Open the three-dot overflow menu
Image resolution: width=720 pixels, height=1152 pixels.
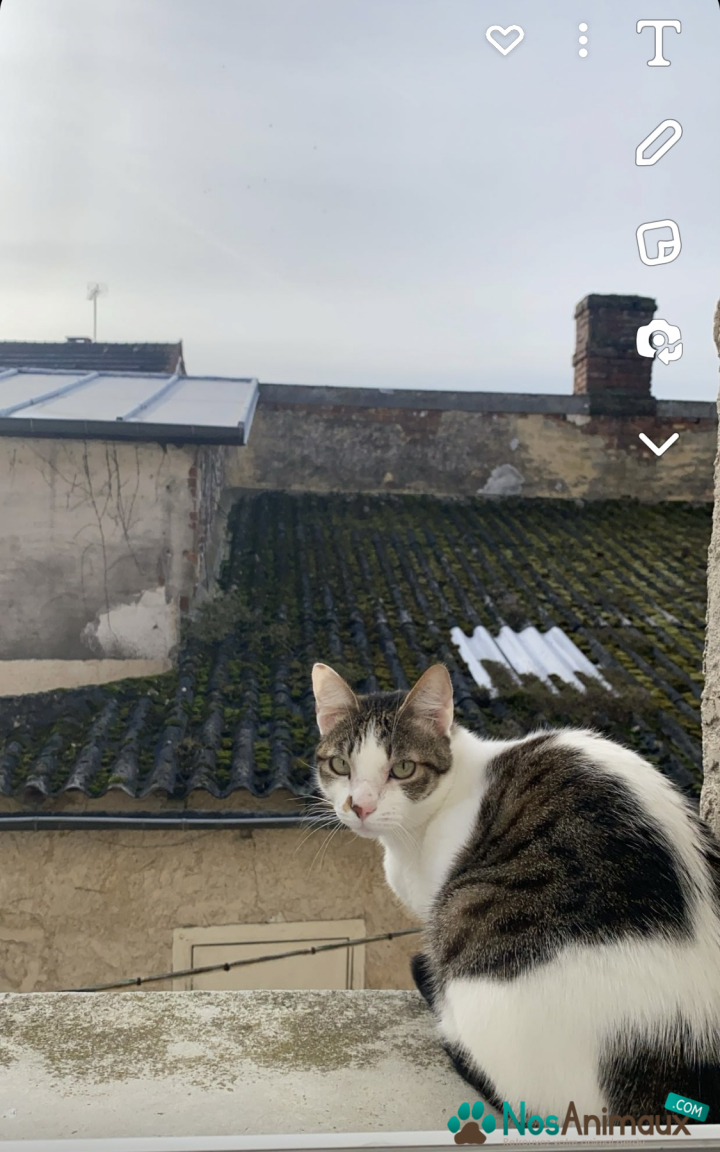(x=583, y=40)
